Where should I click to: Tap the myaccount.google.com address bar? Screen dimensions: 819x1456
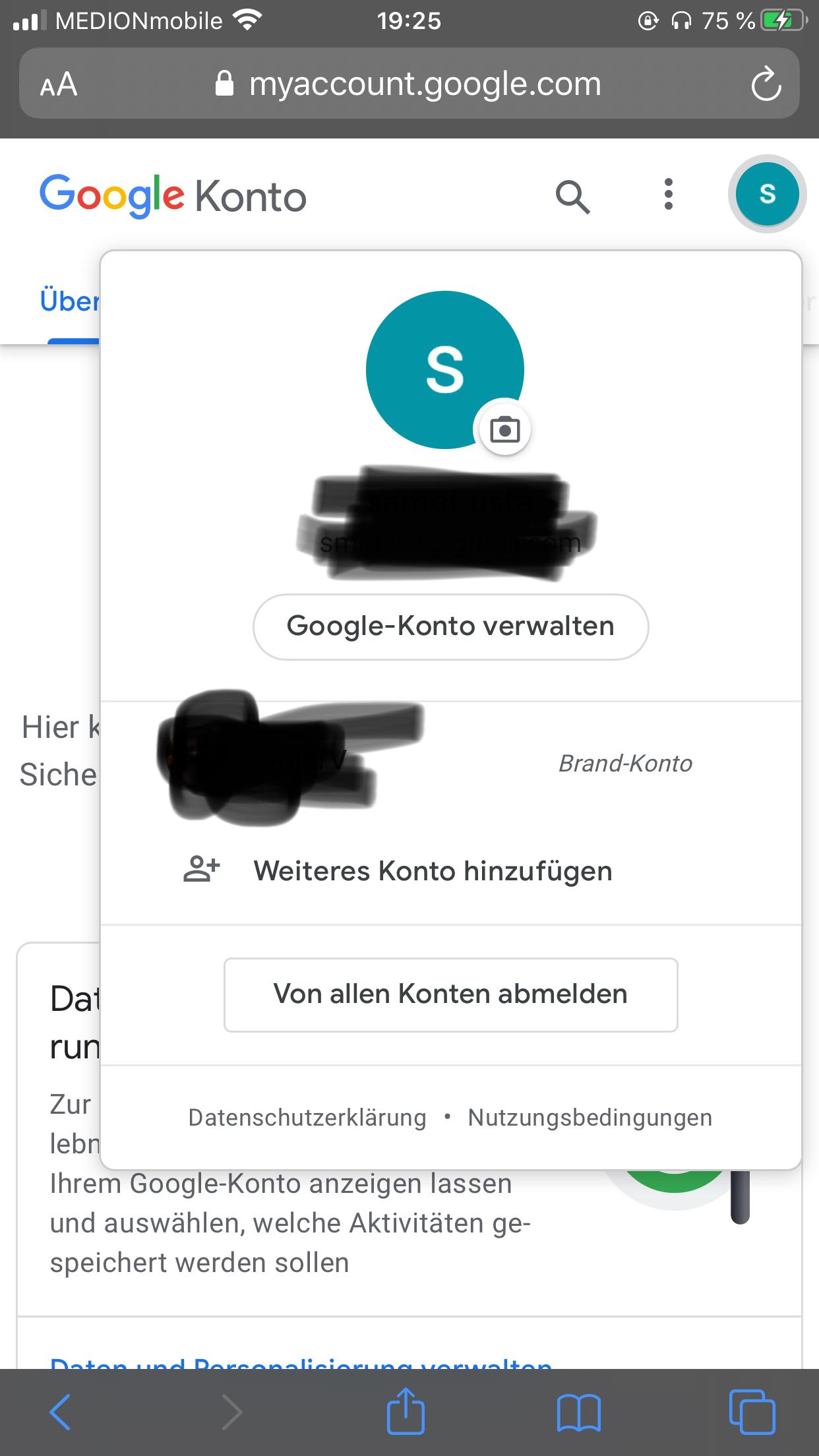pyautogui.click(x=409, y=84)
